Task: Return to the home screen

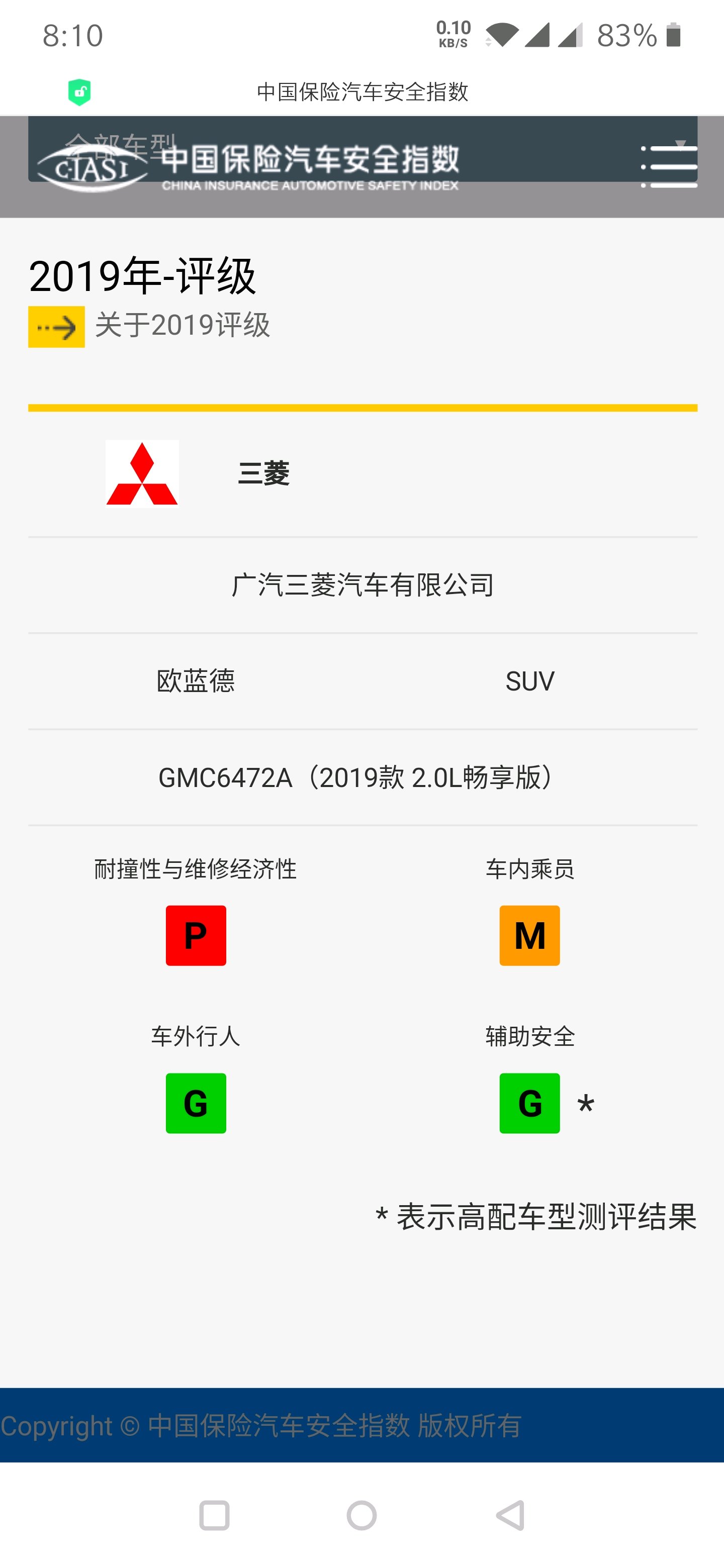Action: coord(361,1515)
